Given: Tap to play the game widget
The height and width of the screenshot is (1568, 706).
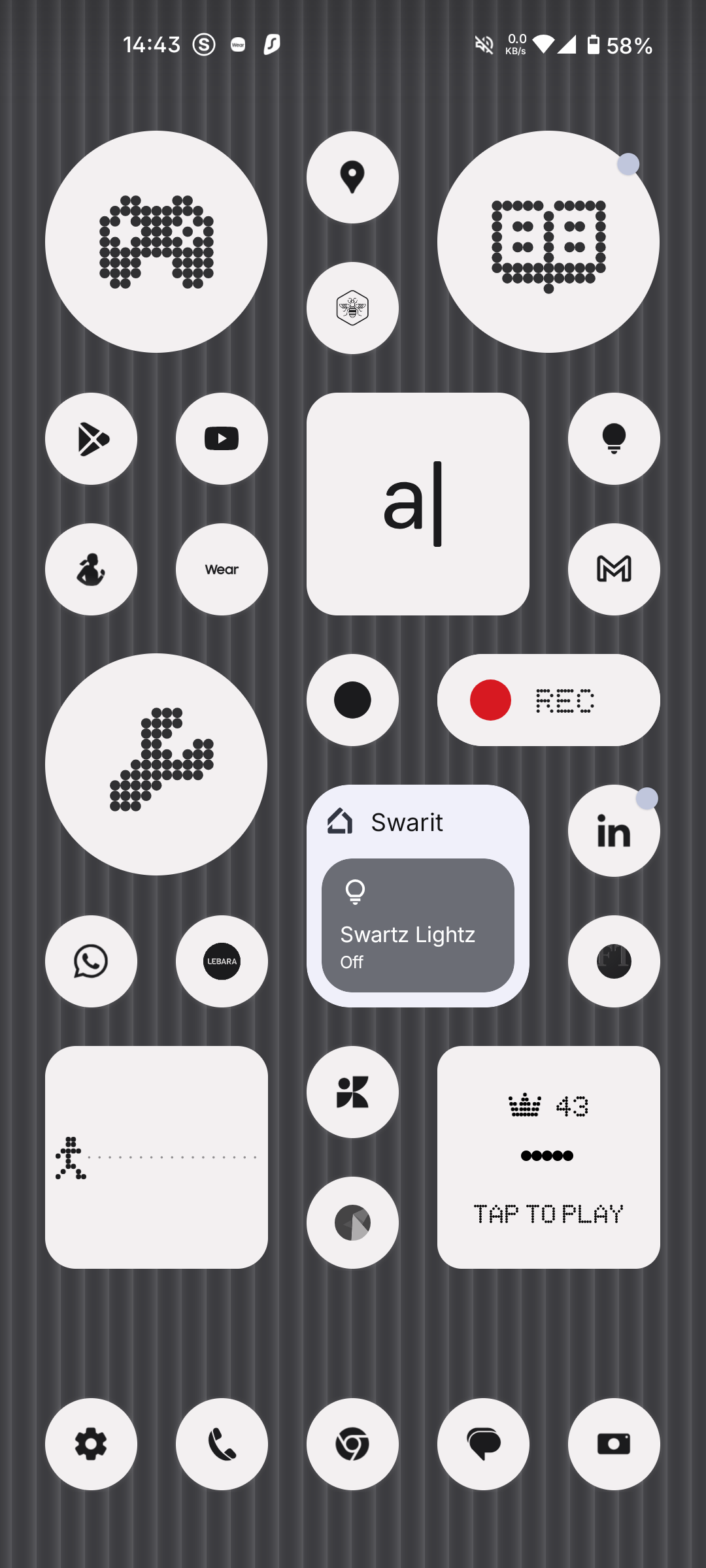Looking at the screenshot, I should click(x=548, y=1157).
